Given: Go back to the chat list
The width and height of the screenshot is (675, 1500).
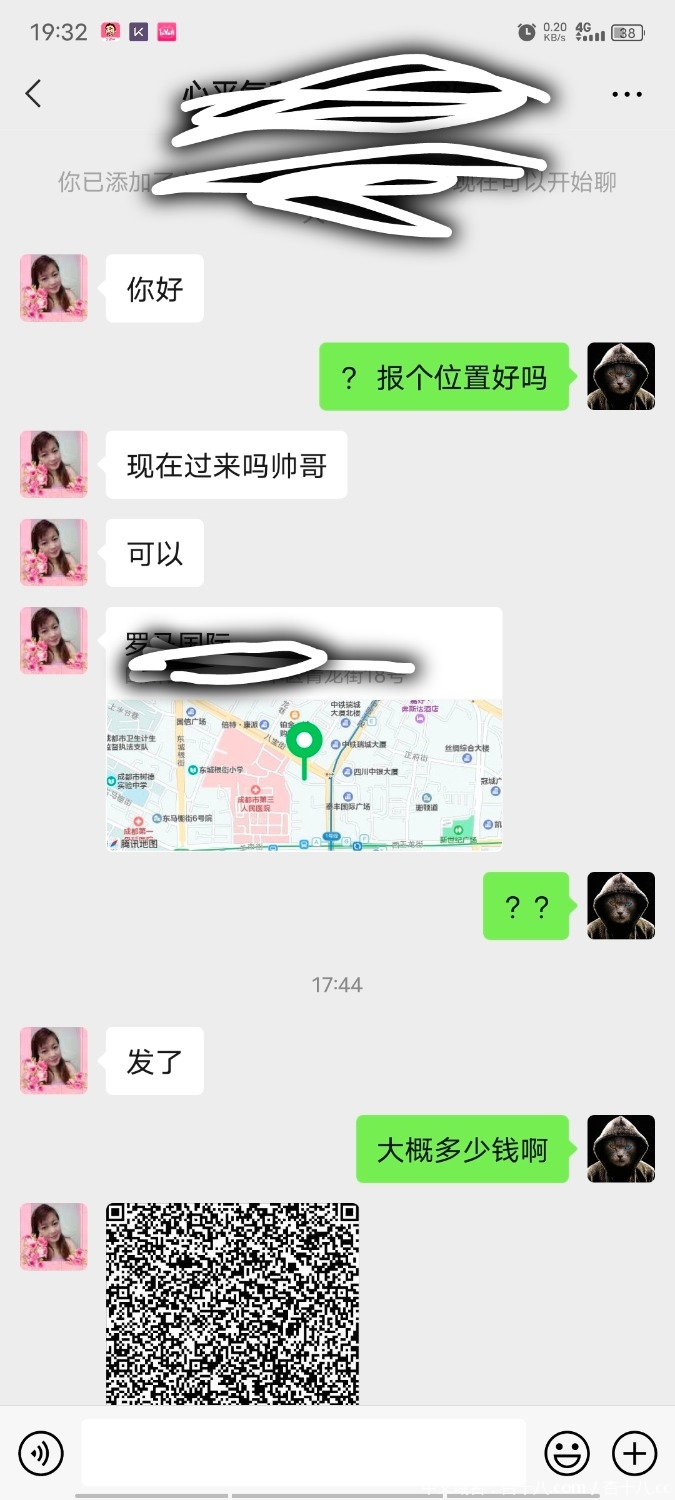Looking at the screenshot, I should tap(33, 94).
